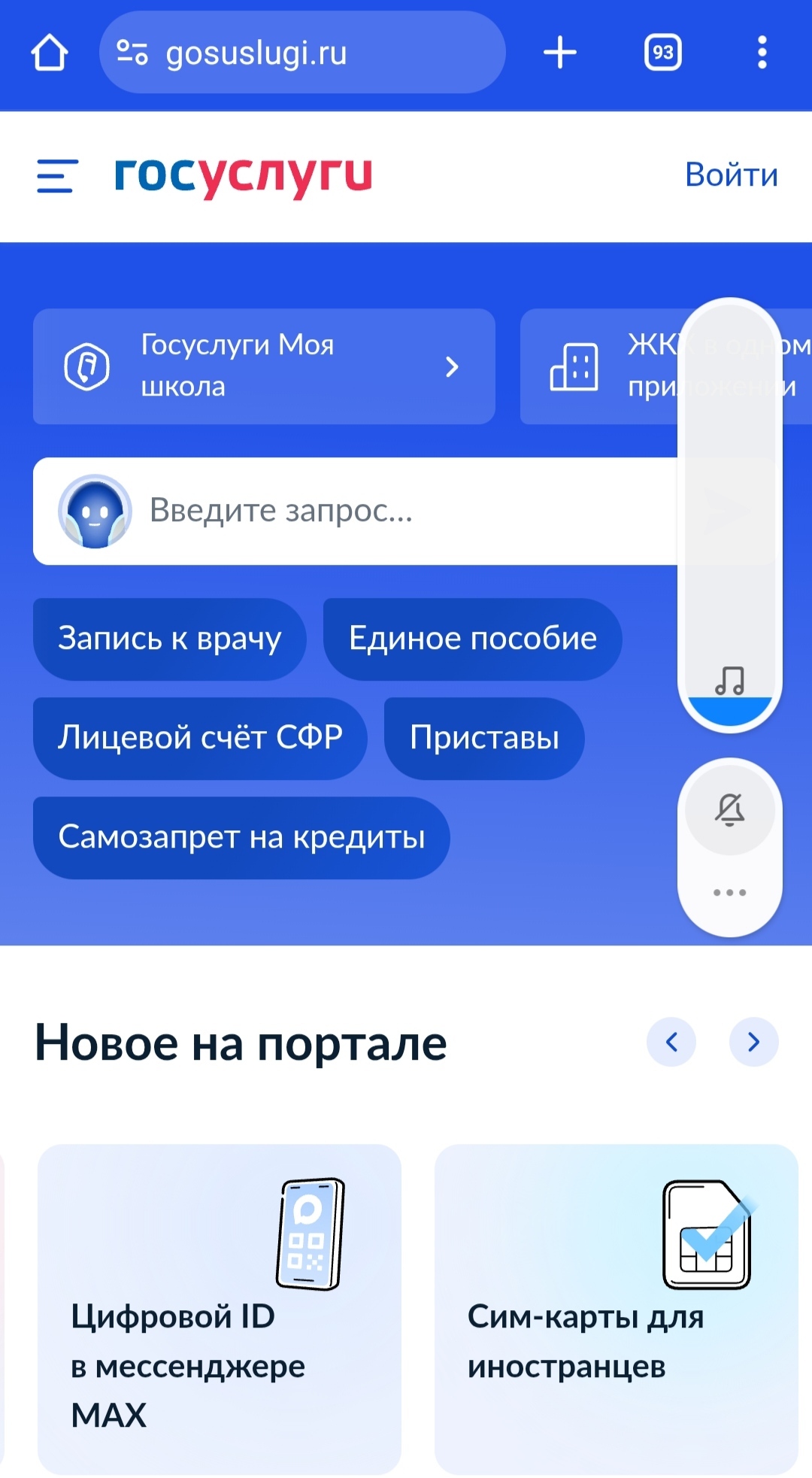Open Самозапрет на кредиты
This screenshot has height=1478, width=812.
click(241, 837)
